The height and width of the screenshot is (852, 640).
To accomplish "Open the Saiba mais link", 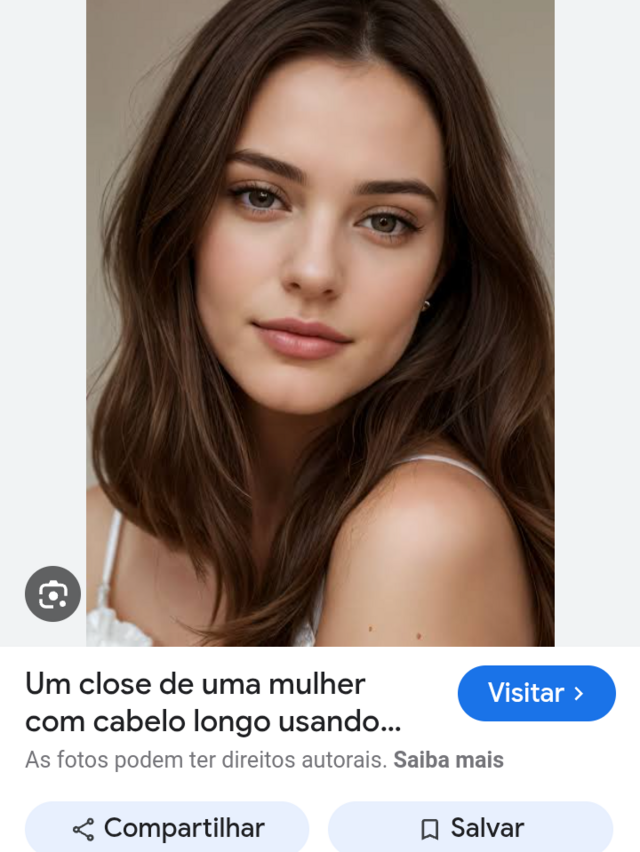I will [x=448, y=760].
